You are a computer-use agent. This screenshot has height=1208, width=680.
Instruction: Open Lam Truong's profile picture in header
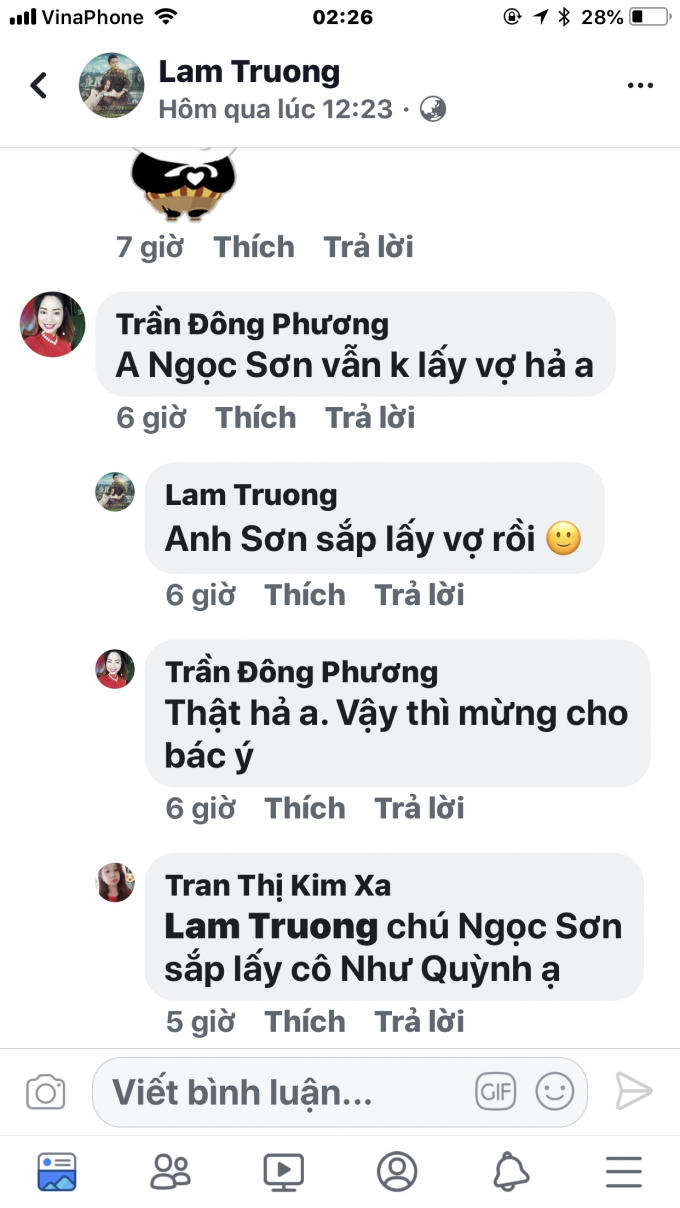pos(111,86)
